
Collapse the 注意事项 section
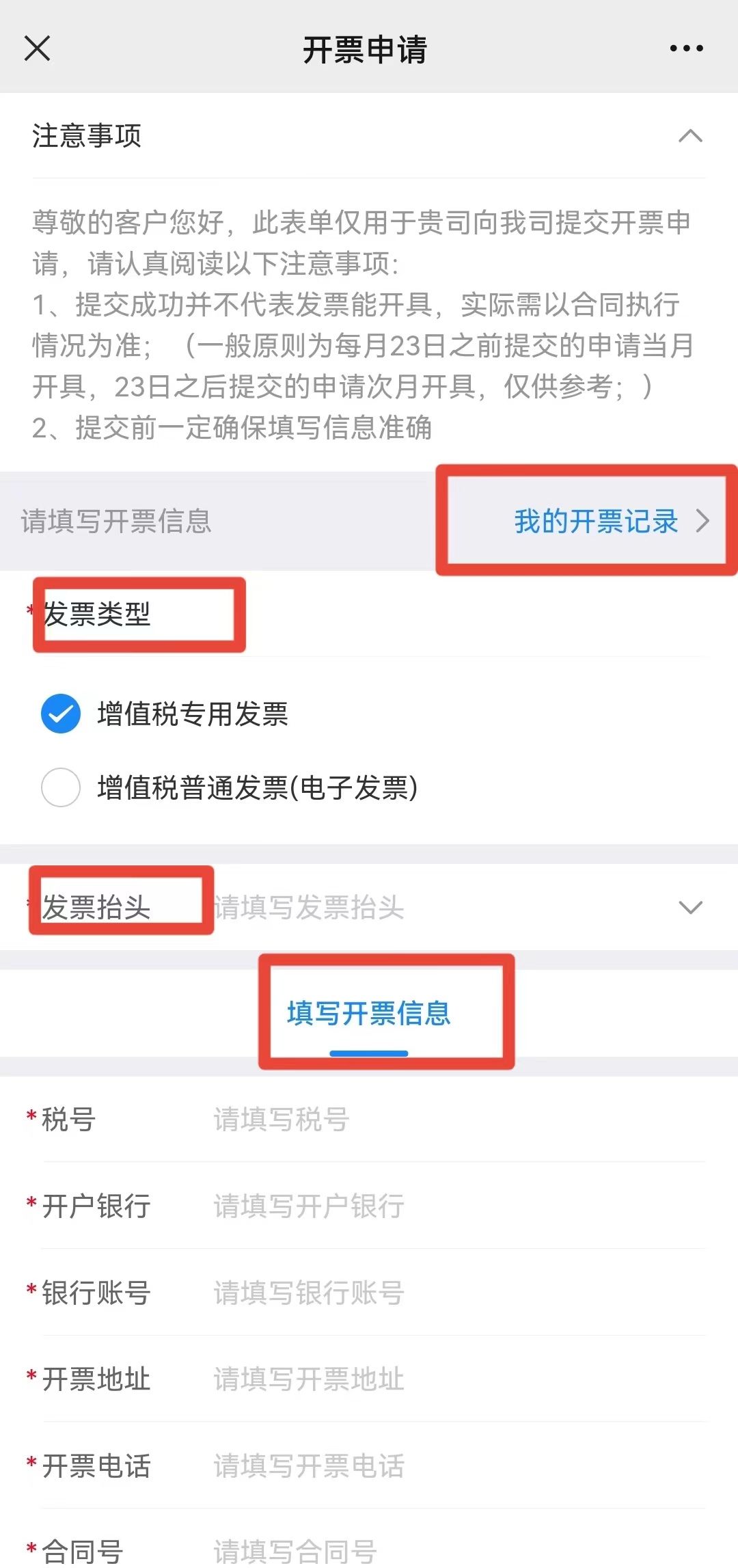pyautogui.click(x=690, y=136)
